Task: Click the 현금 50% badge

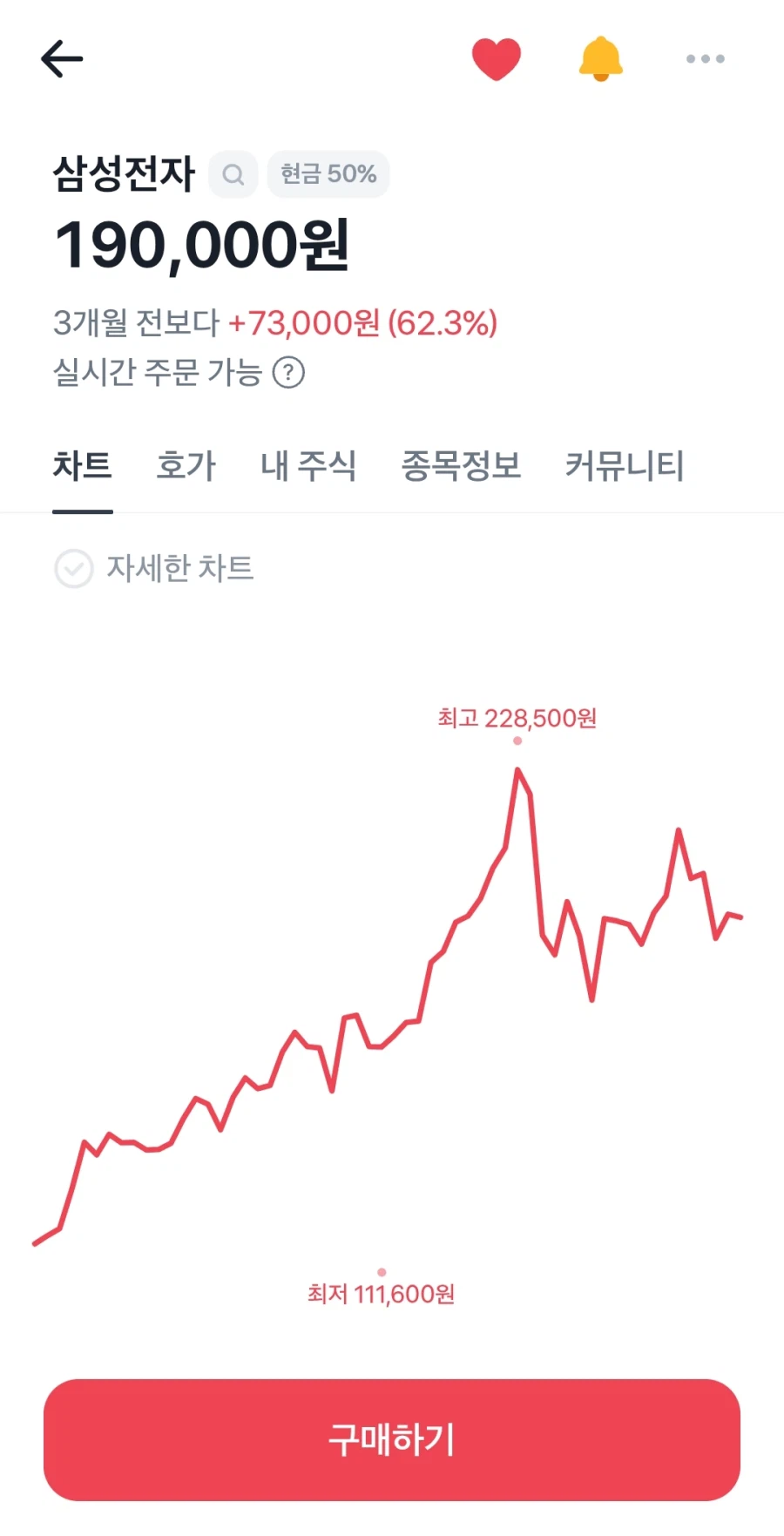Action: 328,174
